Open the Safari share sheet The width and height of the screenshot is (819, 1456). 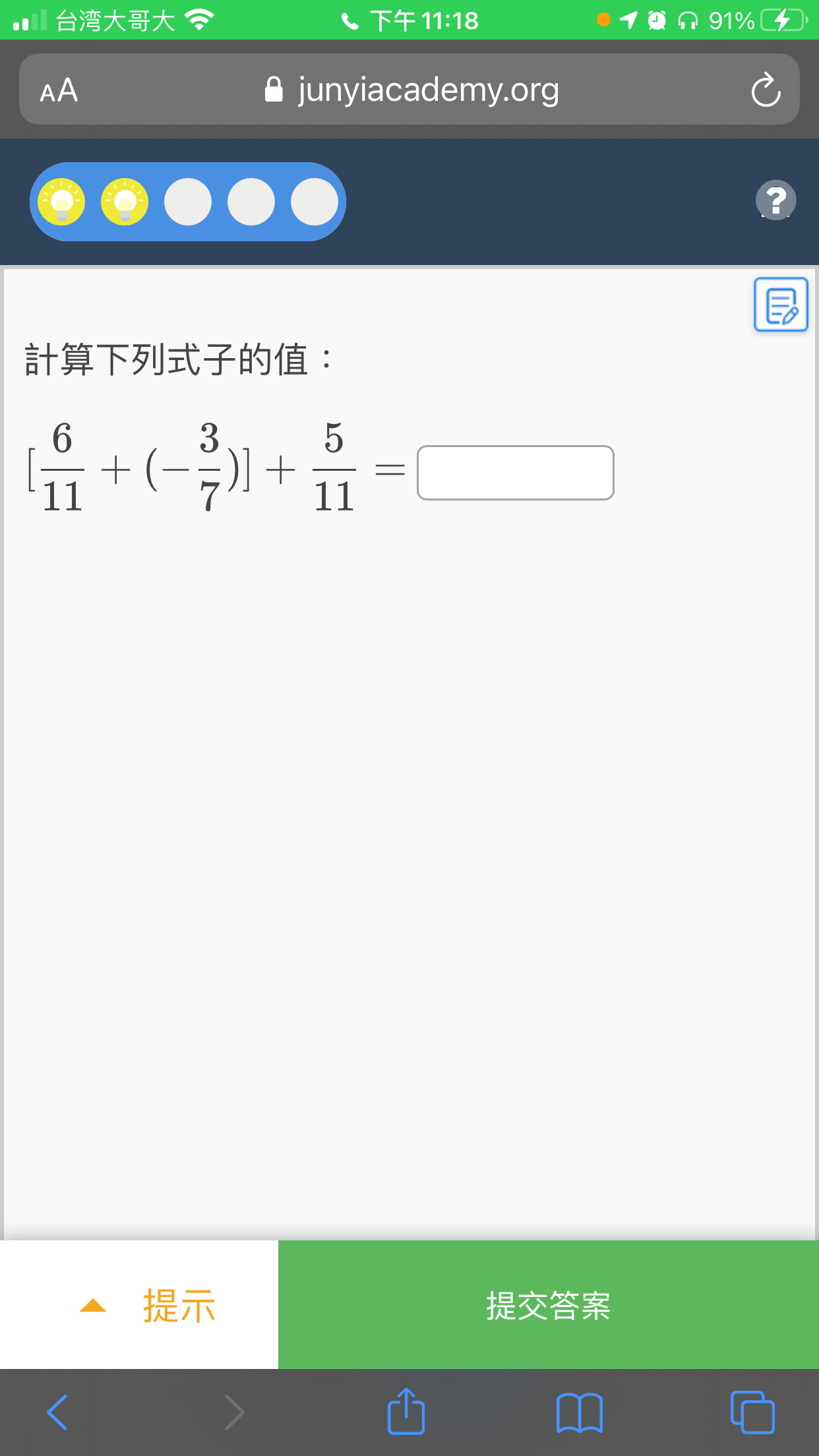(x=406, y=1411)
